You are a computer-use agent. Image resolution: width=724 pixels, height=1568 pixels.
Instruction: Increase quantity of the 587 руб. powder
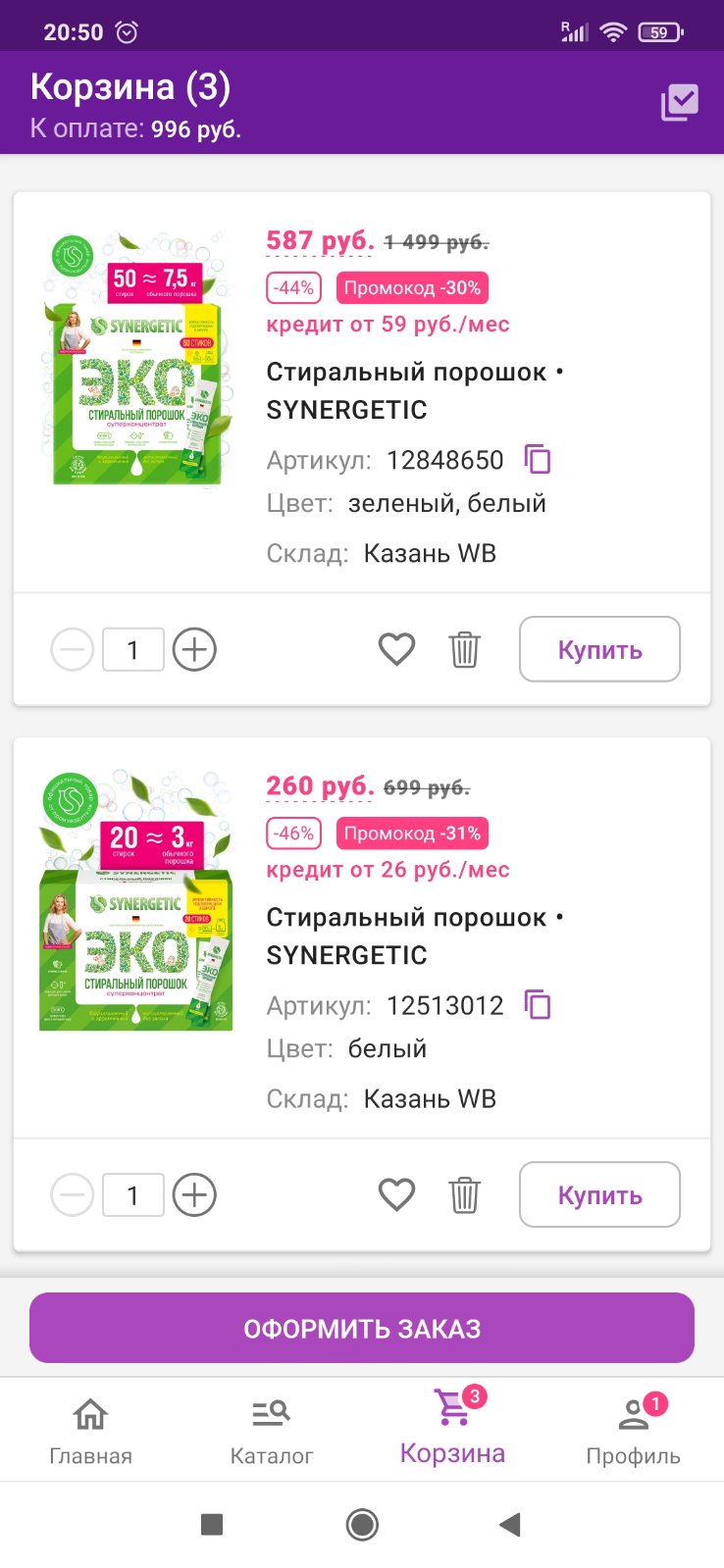click(194, 649)
